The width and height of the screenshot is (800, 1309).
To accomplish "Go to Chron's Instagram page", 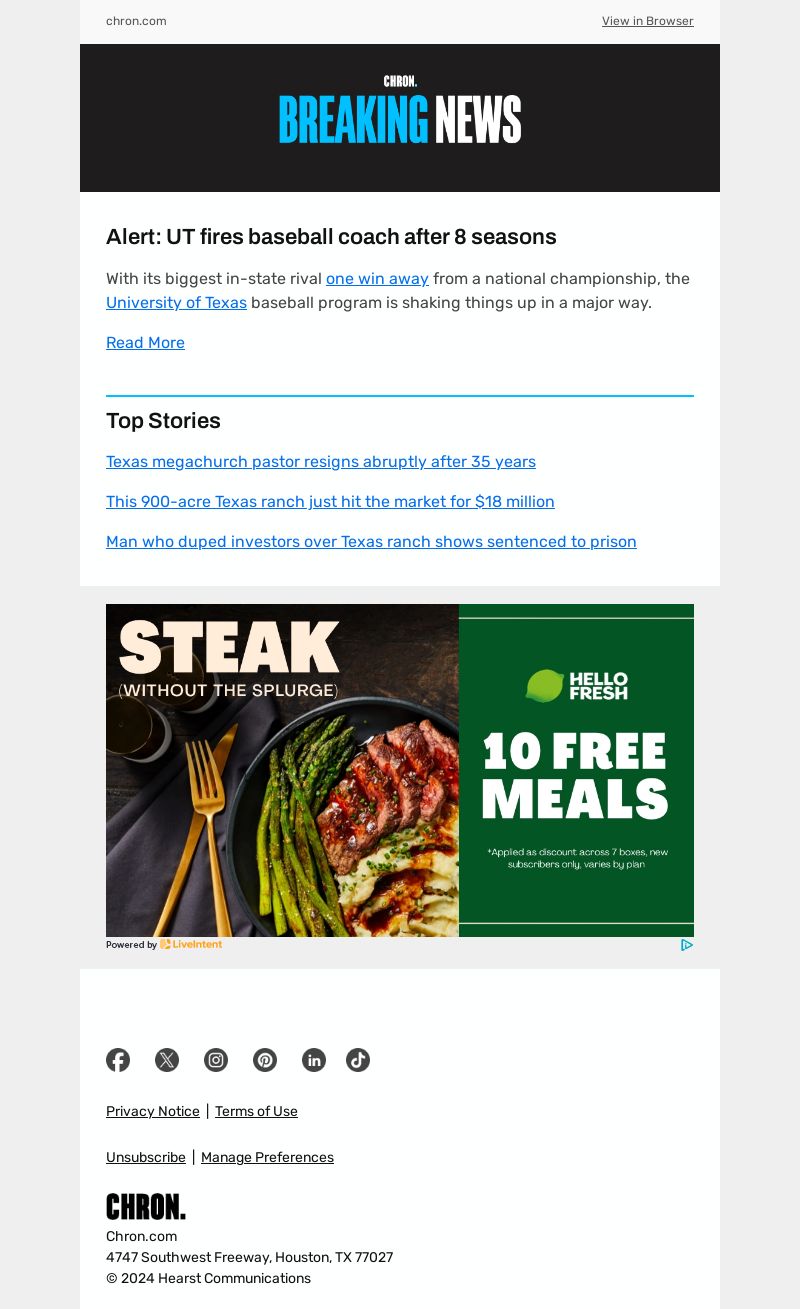I will click(x=216, y=1060).
